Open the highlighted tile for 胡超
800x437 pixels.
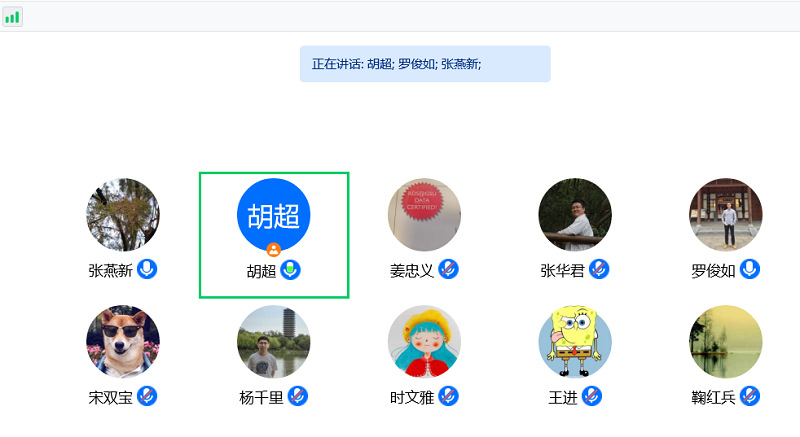point(273,215)
